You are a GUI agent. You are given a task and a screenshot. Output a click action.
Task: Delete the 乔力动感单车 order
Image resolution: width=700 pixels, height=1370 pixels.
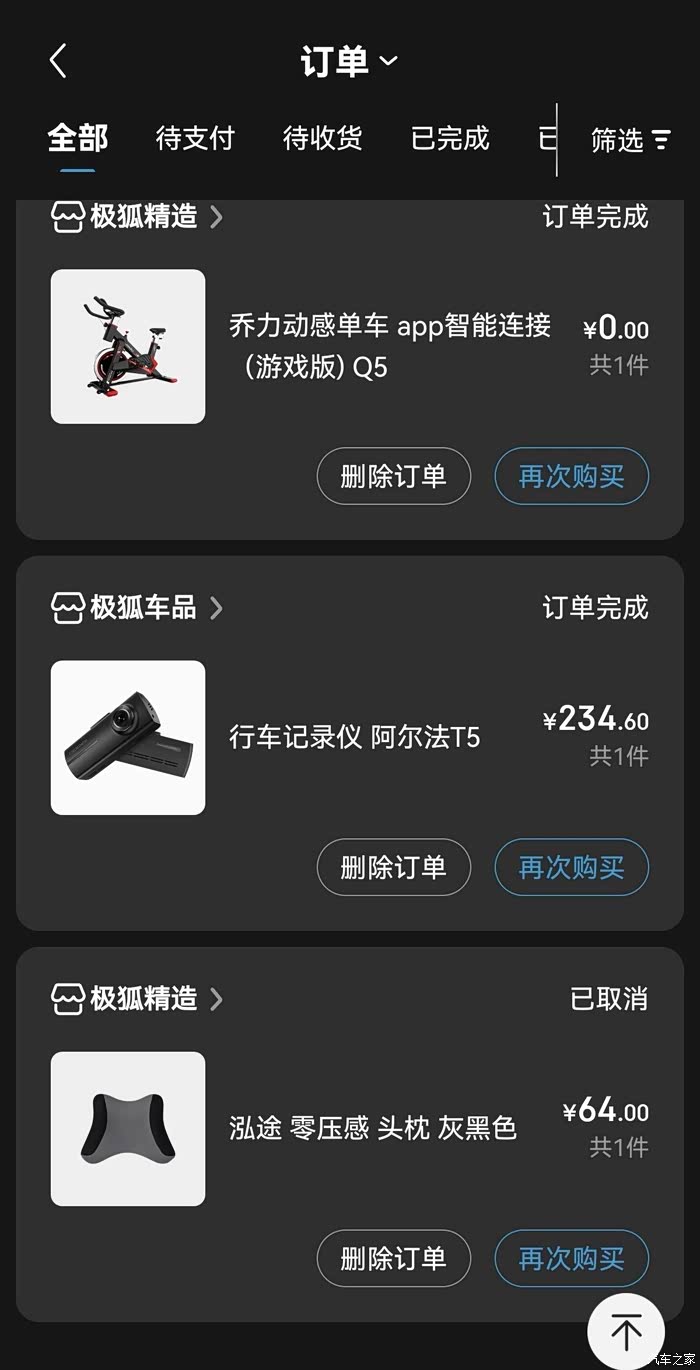point(393,476)
